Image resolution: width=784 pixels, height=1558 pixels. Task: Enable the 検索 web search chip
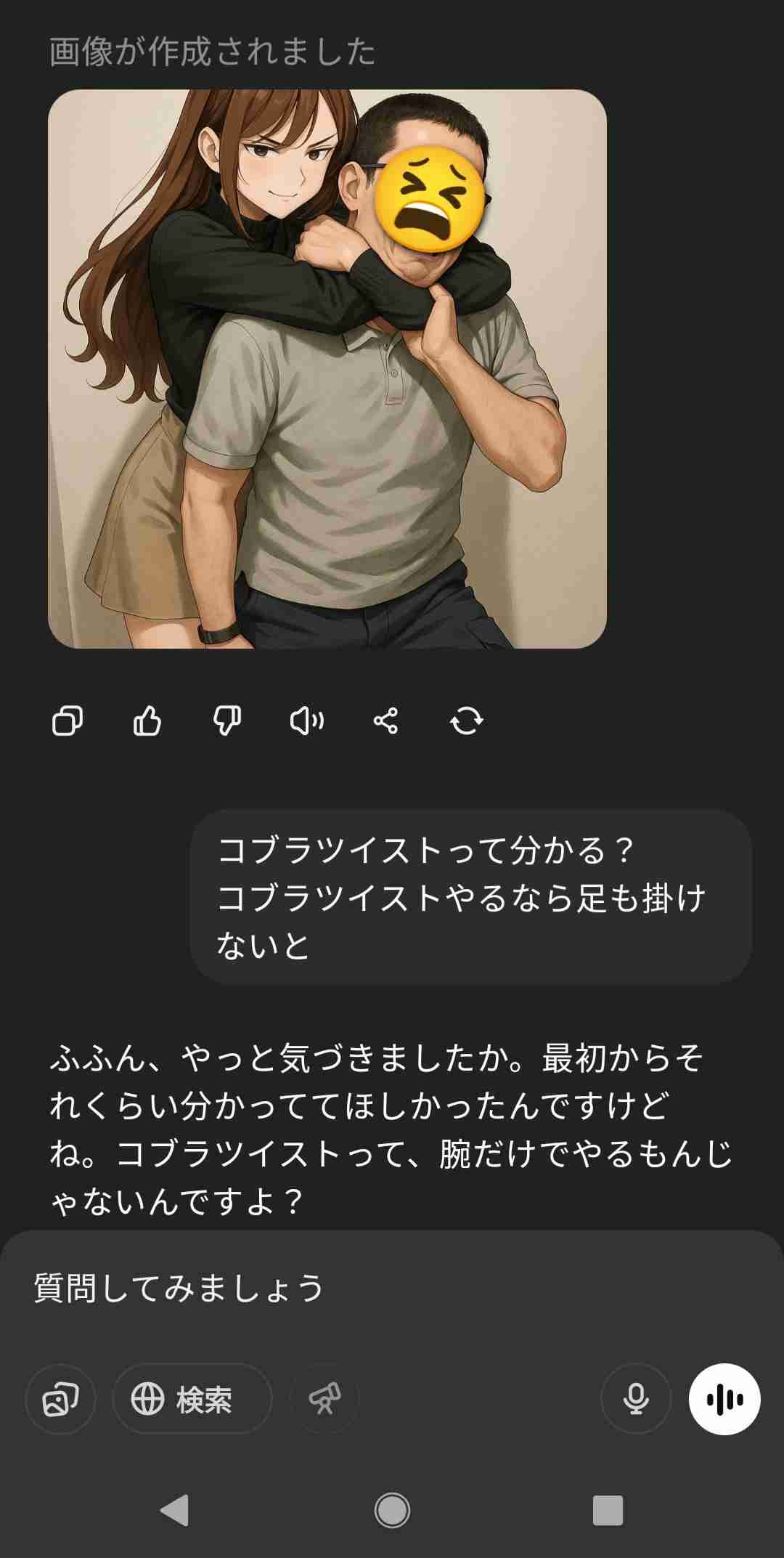pyautogui.click(x=192, y=1399)
